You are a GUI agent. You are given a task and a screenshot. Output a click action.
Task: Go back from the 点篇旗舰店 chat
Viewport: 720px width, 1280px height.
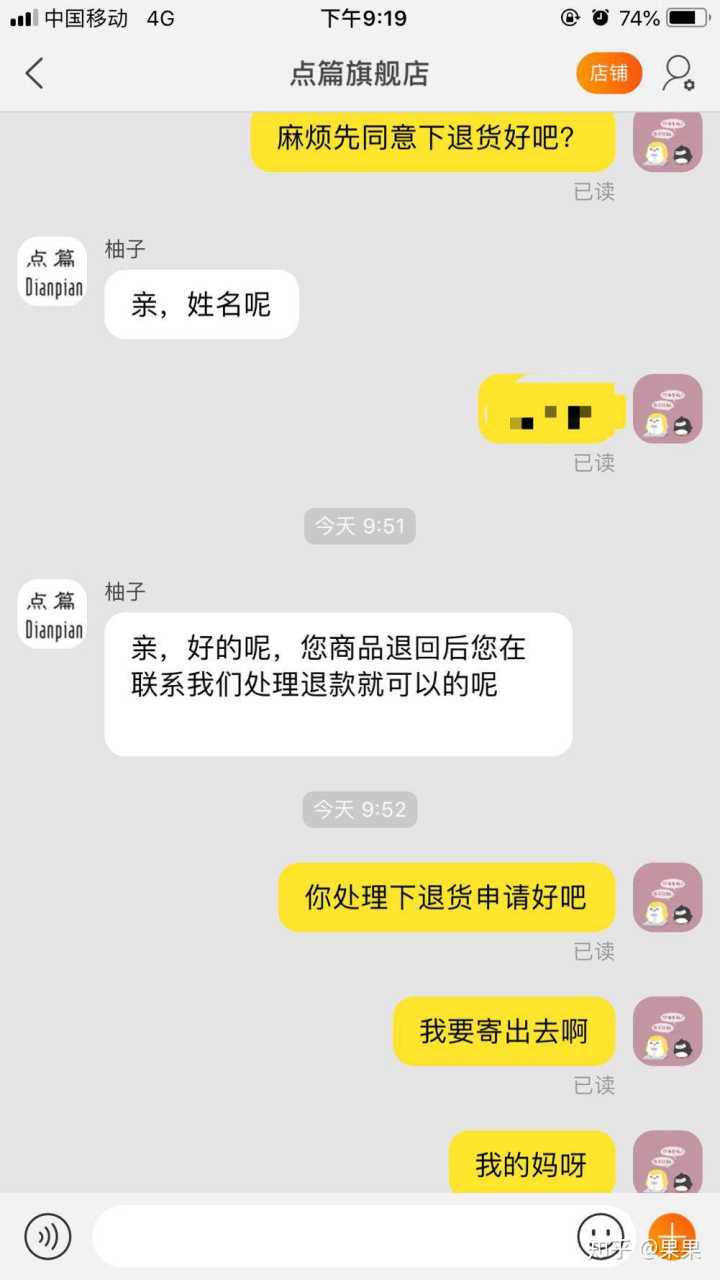[x=35, y=73]
